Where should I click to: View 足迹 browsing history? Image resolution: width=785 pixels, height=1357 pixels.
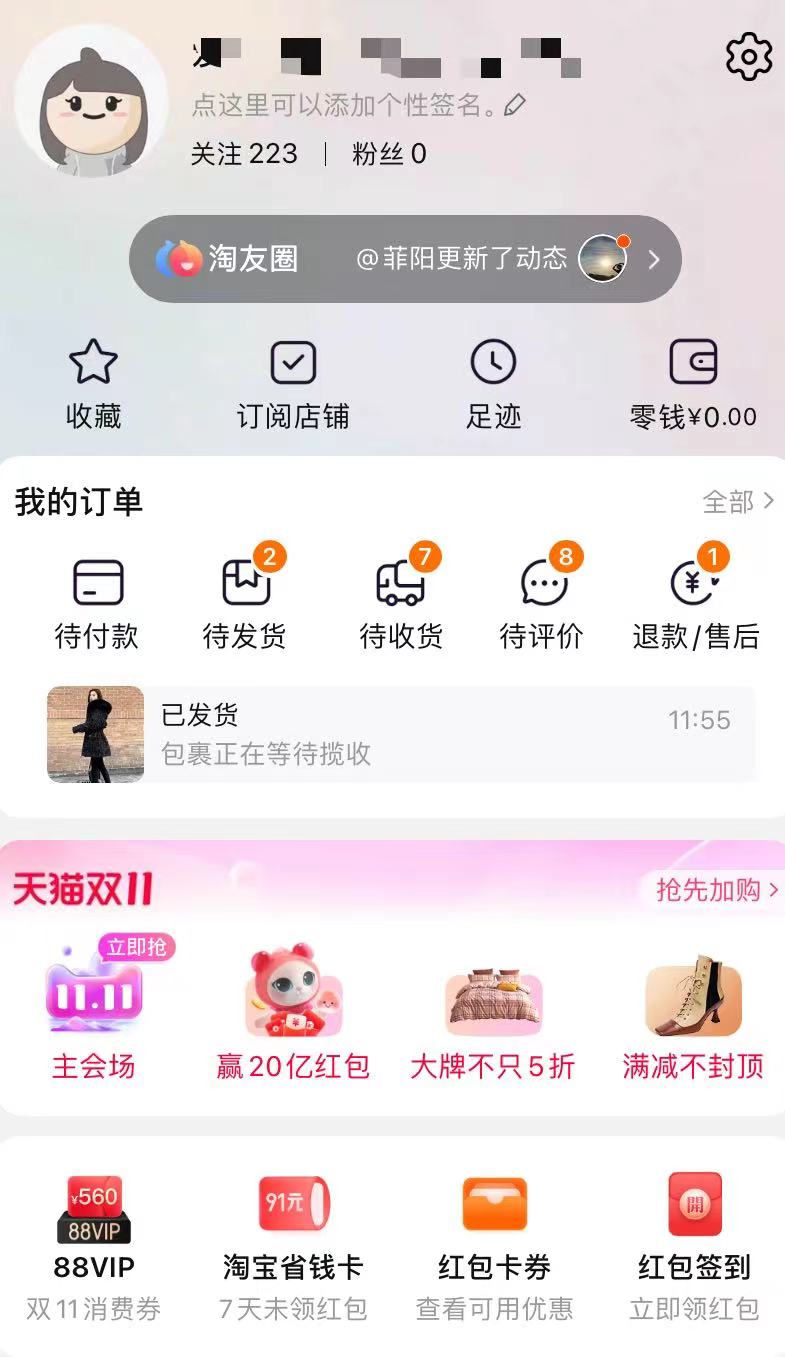[x=493, y=385]
